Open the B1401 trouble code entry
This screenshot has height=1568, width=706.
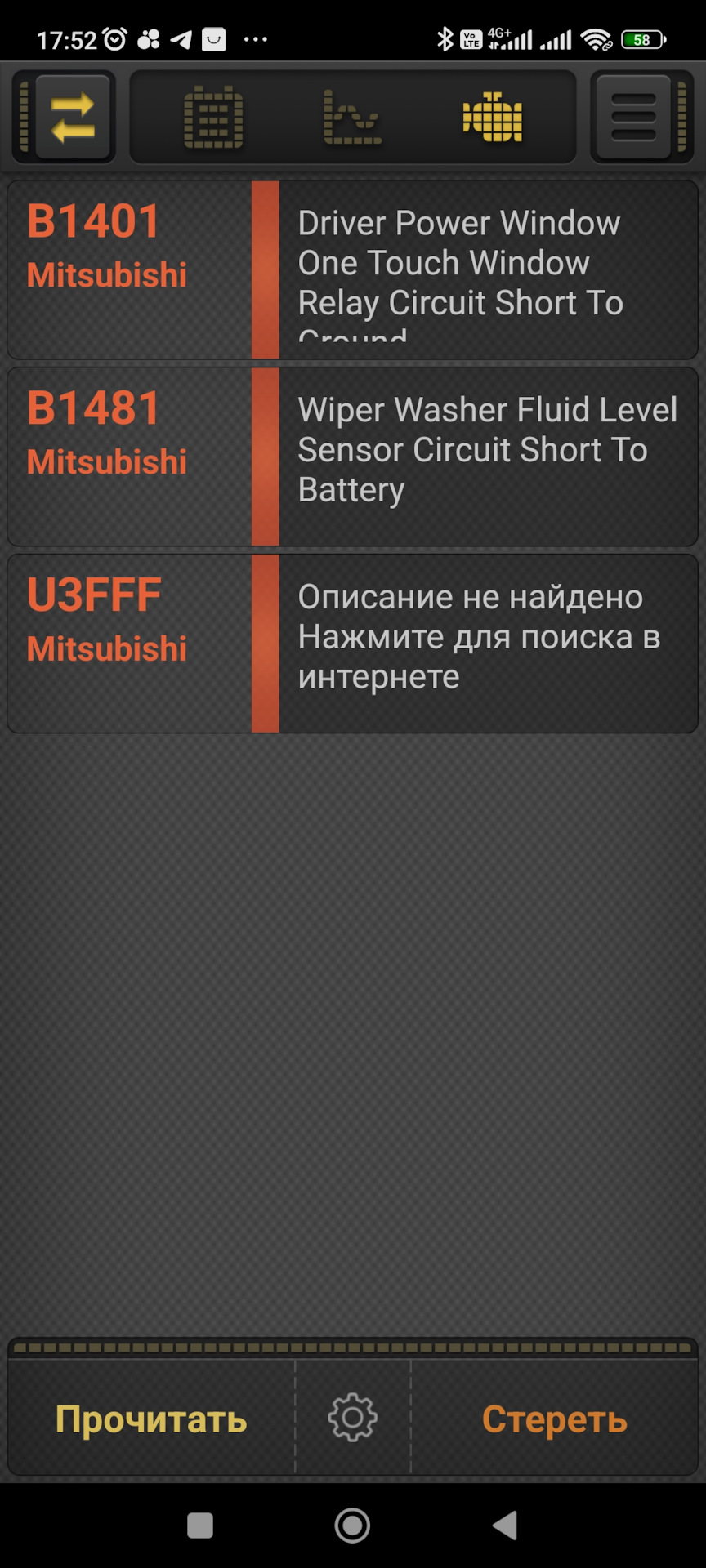tap(352, 269)
